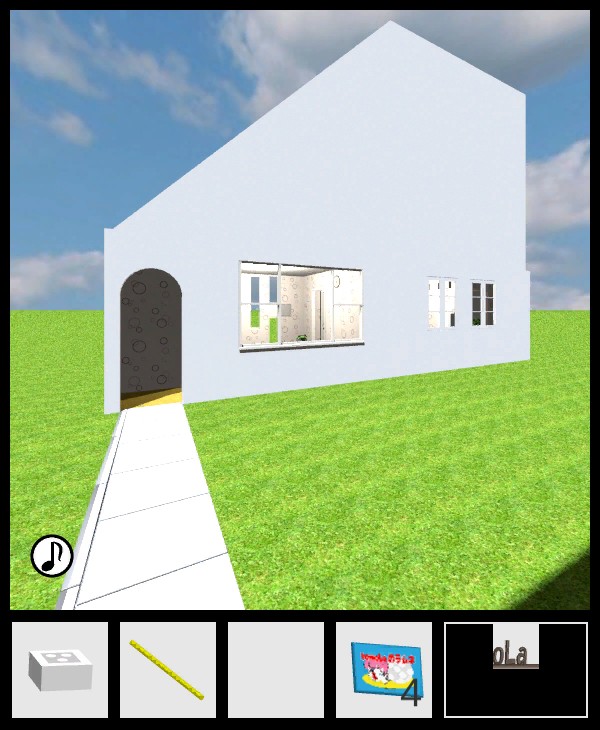Look into the large house window
Viewport: 600px width, 730px height.
[301, 305]
